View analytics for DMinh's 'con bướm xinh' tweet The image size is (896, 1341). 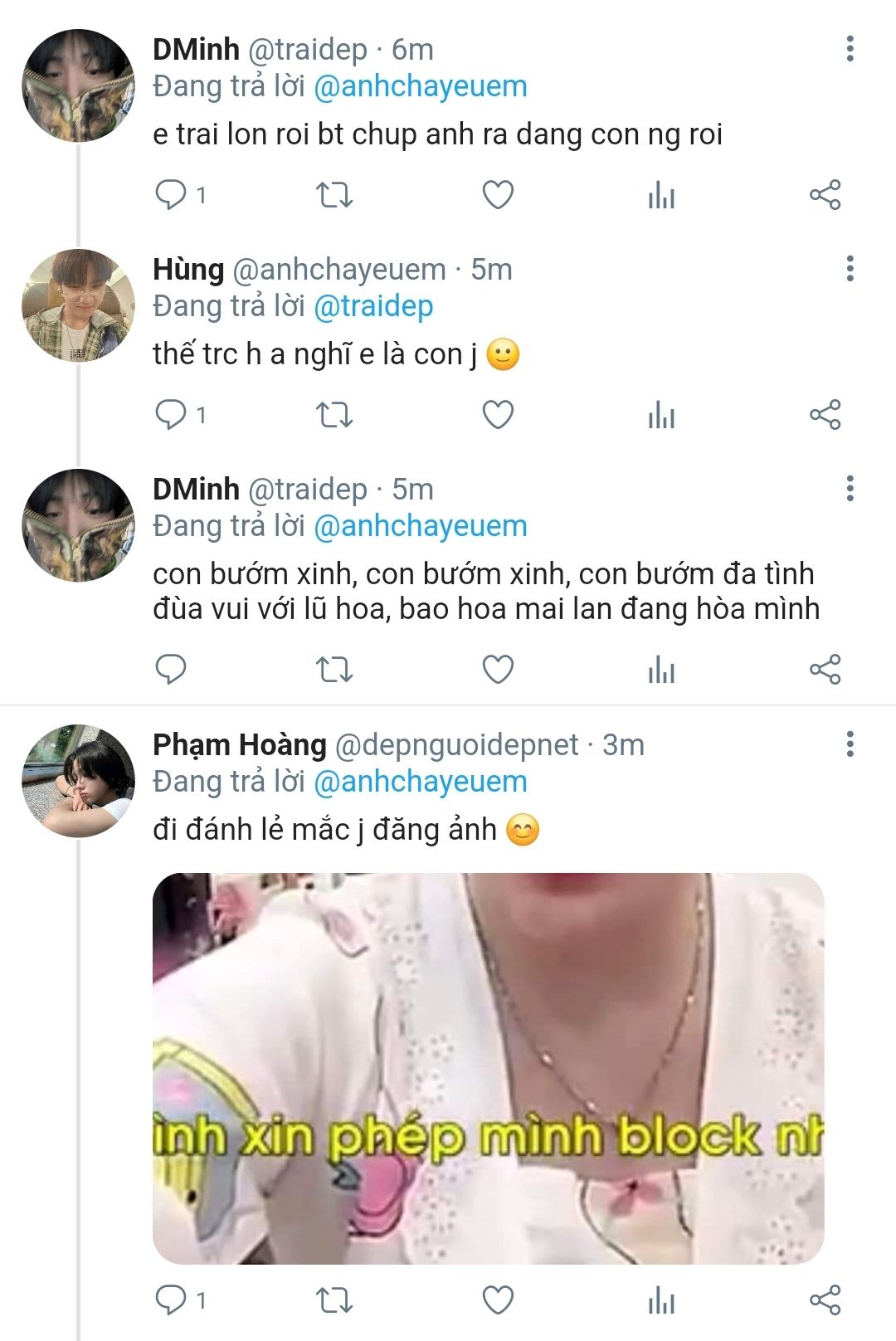[661, 670]
